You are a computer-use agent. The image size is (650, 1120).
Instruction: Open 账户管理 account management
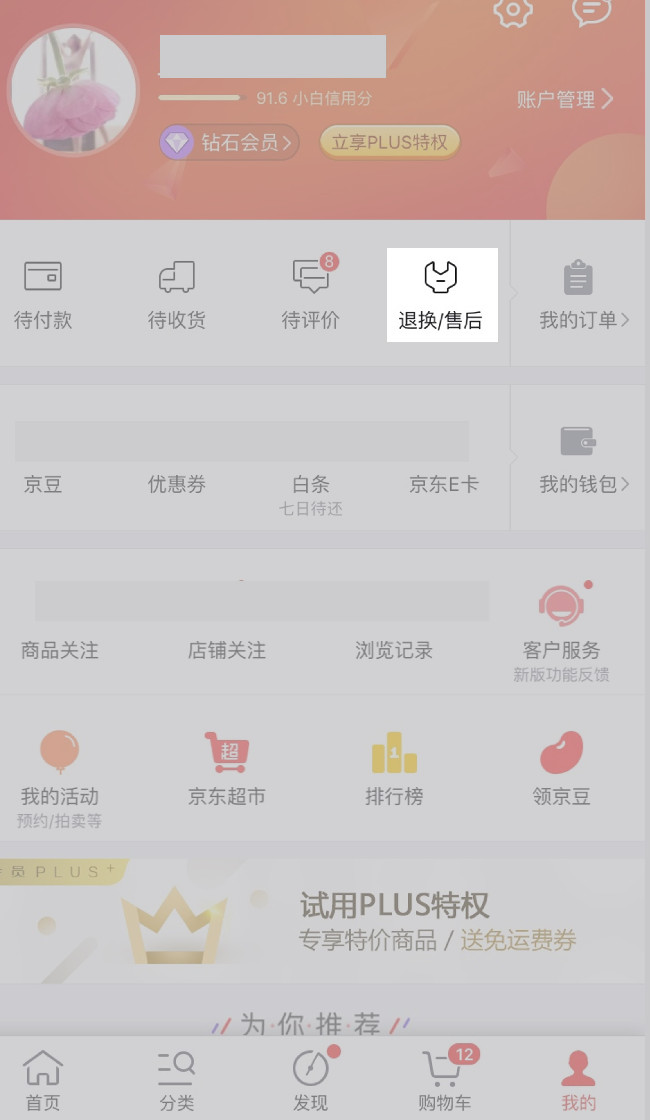point(565,99)
